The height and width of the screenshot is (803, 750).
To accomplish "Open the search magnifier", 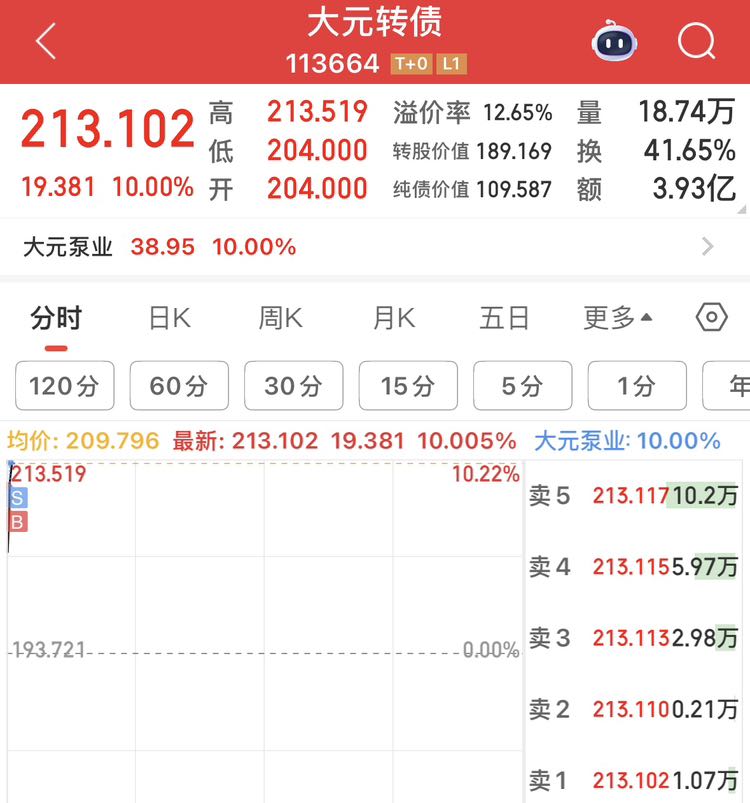I will 696,42.
